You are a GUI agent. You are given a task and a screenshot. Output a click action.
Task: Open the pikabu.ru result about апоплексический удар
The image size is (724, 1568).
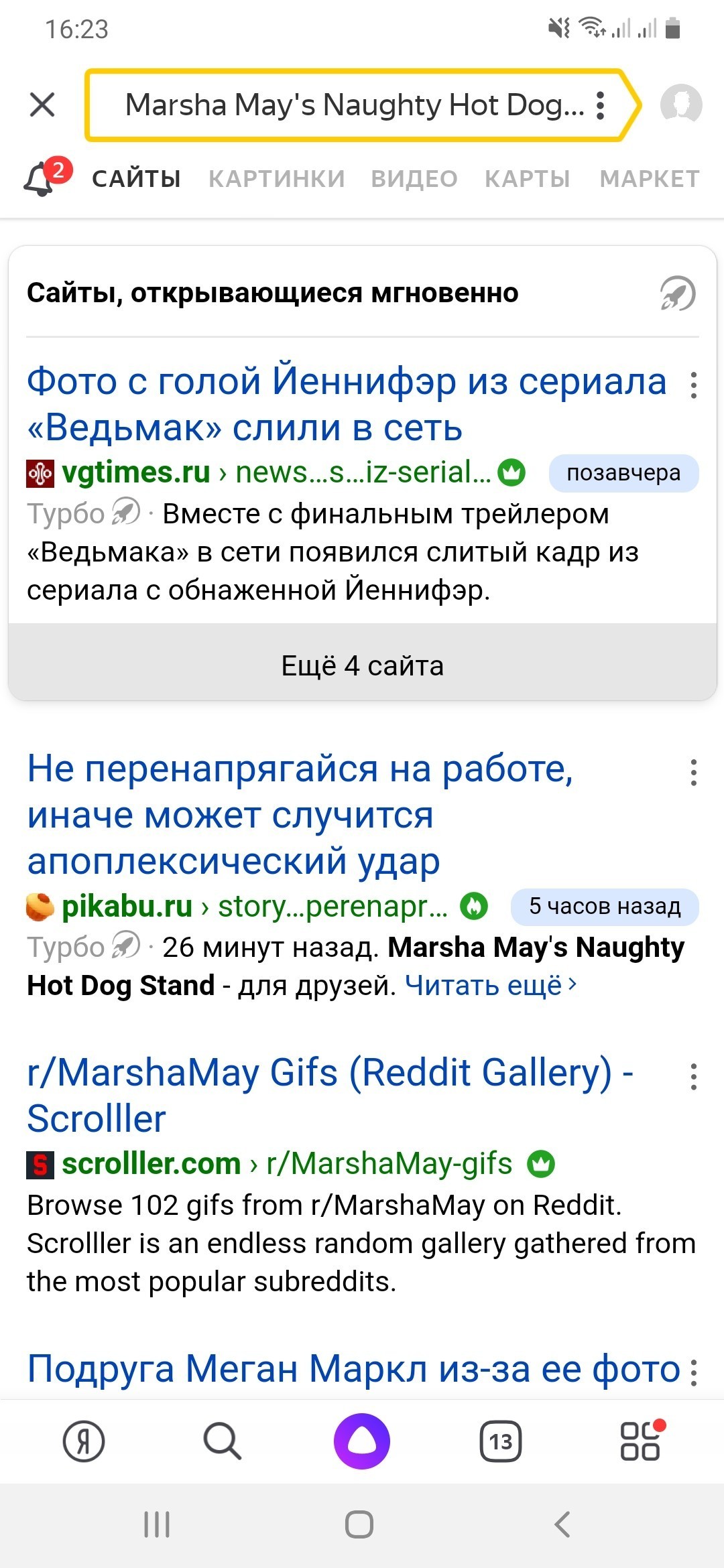tap(300, 814)
